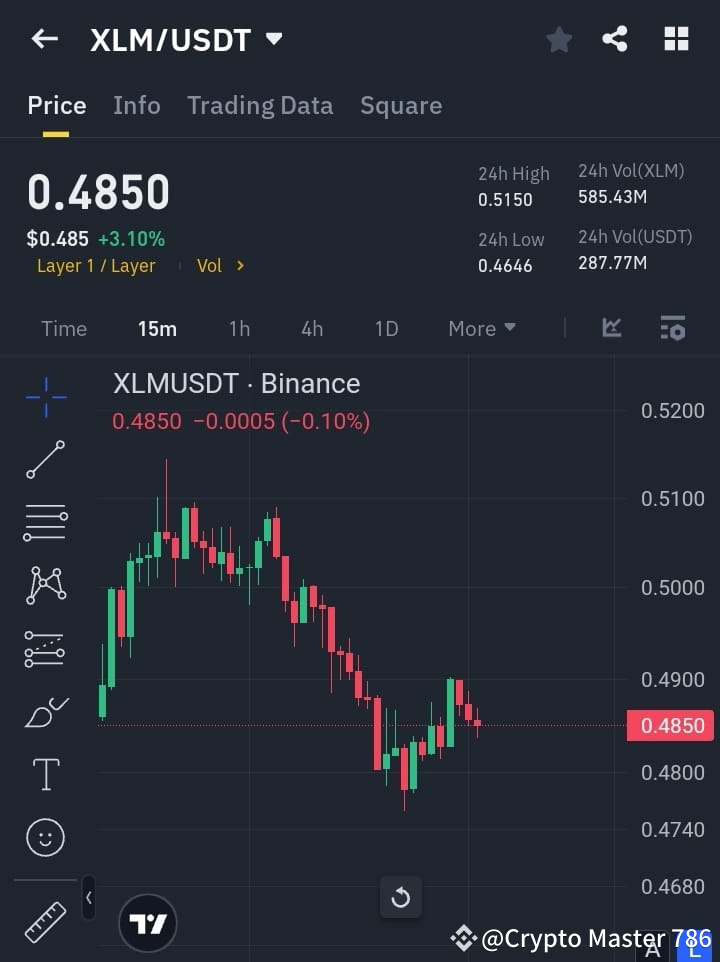Switch to the Trading Data tab
This screenshot has height=962, width=720.
[x=260, y=105]
